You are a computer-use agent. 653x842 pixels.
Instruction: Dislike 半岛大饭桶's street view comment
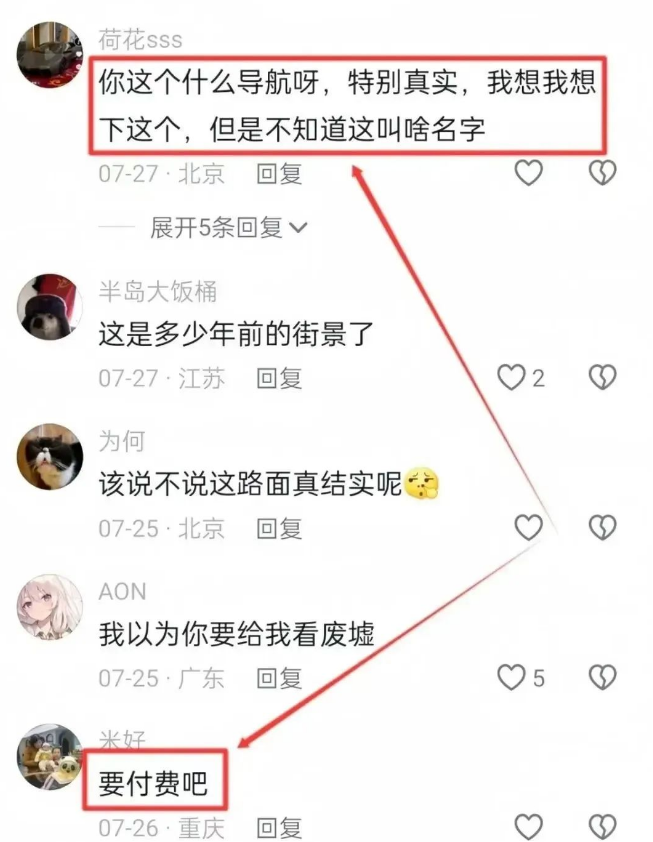(x=601, y=377)
